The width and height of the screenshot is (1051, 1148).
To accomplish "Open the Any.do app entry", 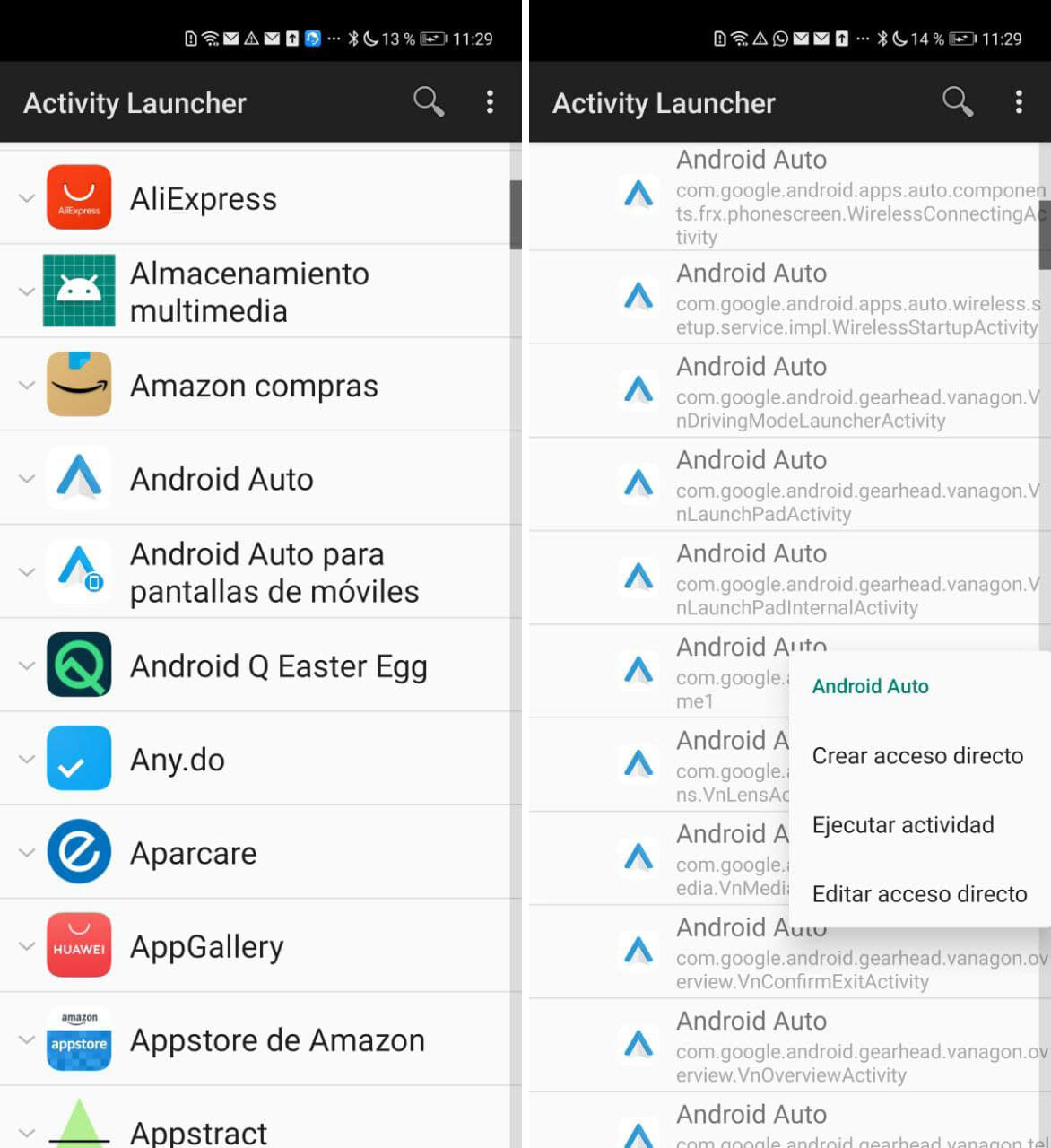I will [178, 760].
